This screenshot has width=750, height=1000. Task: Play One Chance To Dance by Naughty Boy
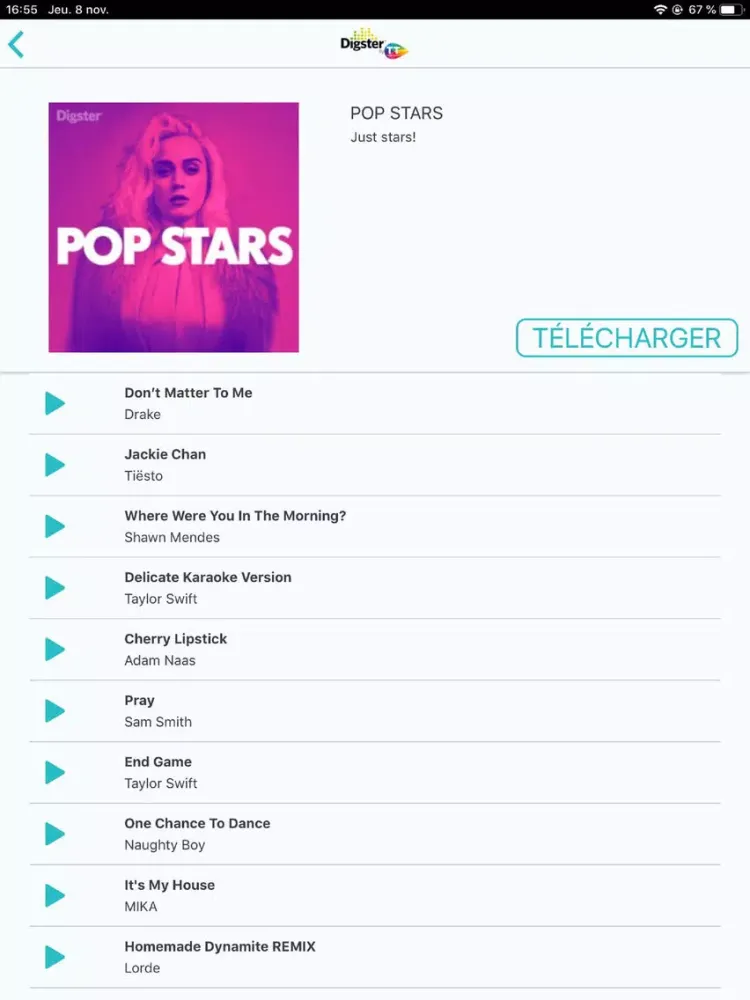(x=55, y=834)
